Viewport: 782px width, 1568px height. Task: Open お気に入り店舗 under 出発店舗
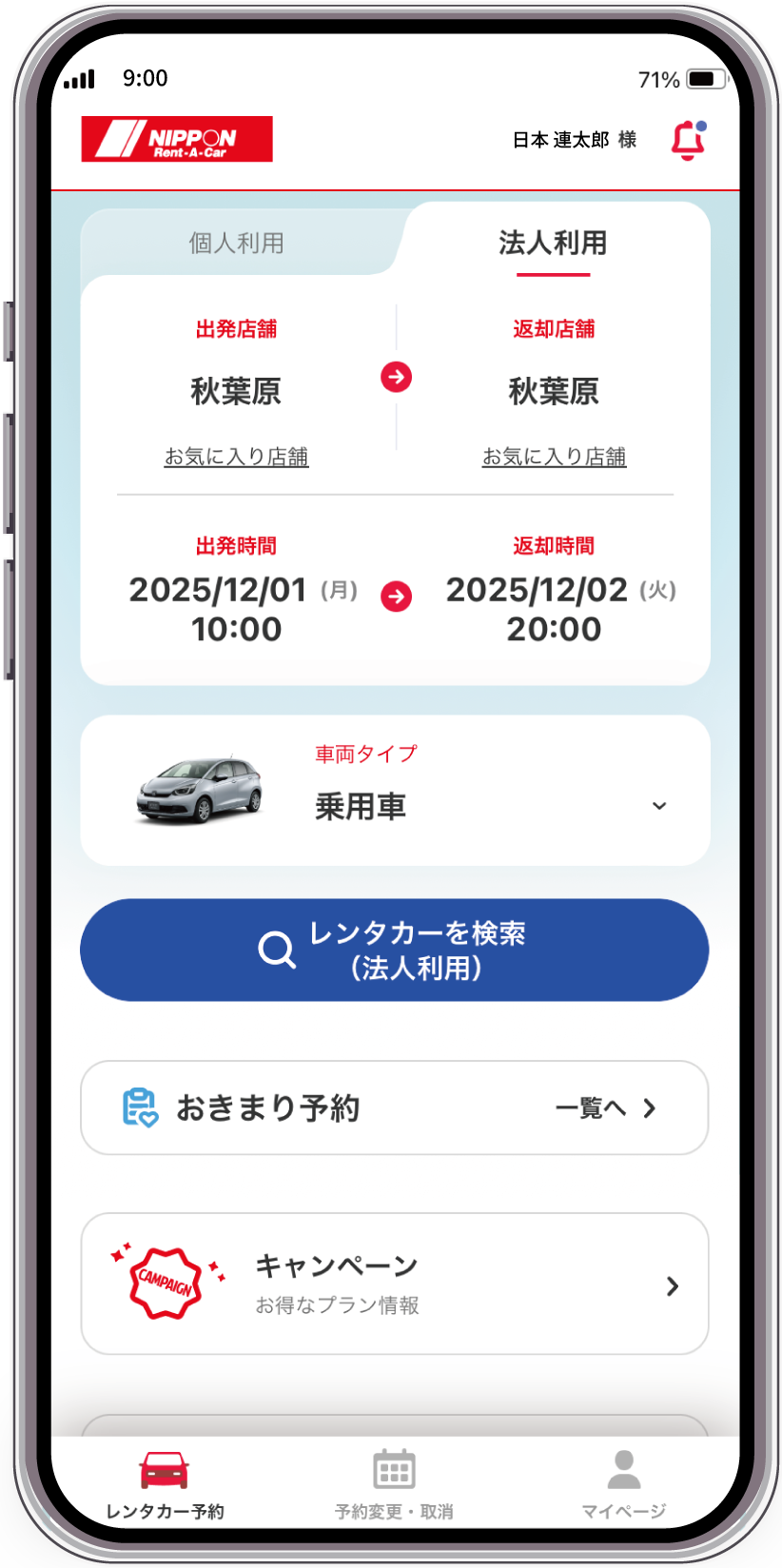(x=238, y=457)
